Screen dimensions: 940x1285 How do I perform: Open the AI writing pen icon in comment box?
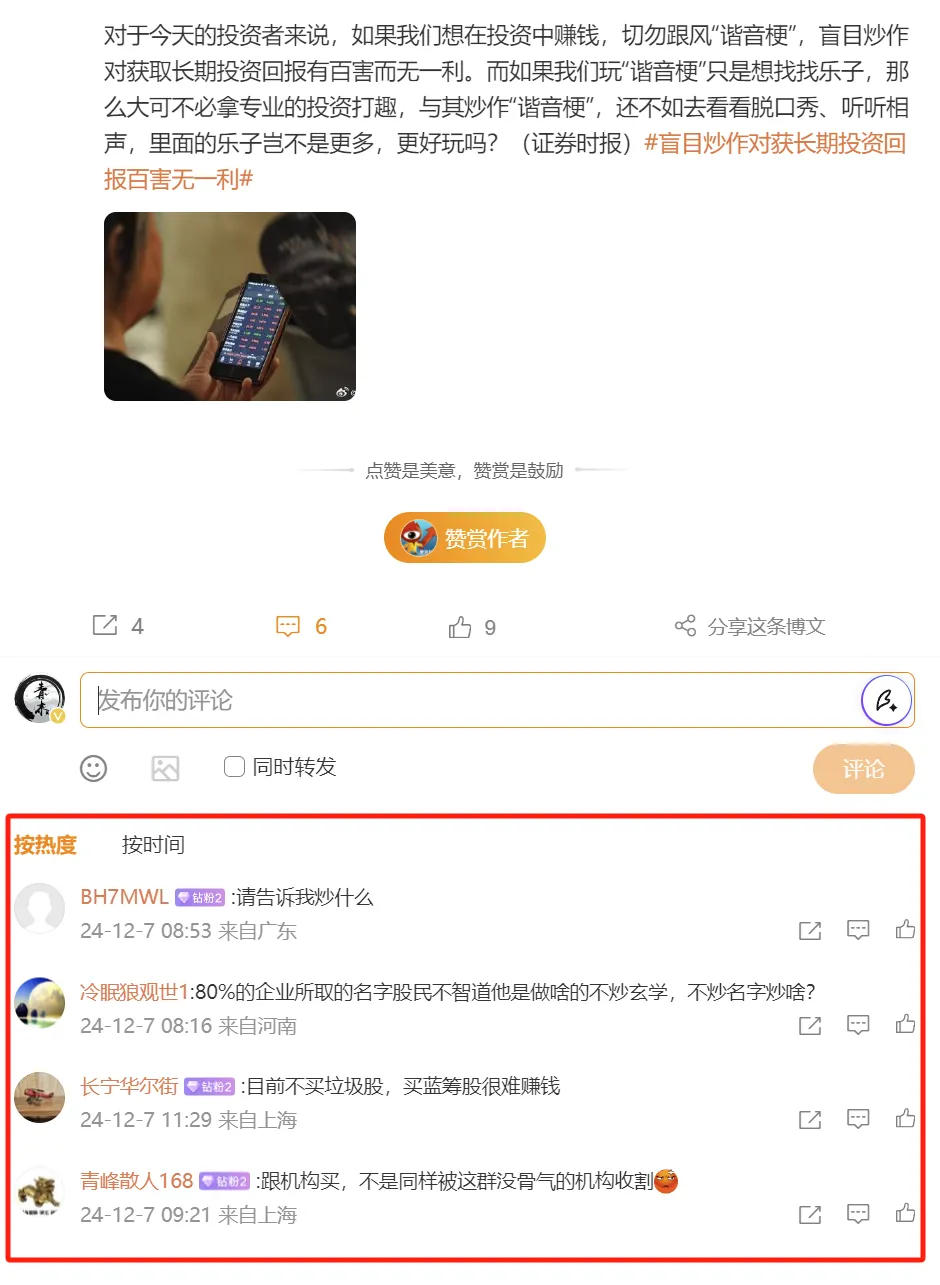(x=886, y=700)
